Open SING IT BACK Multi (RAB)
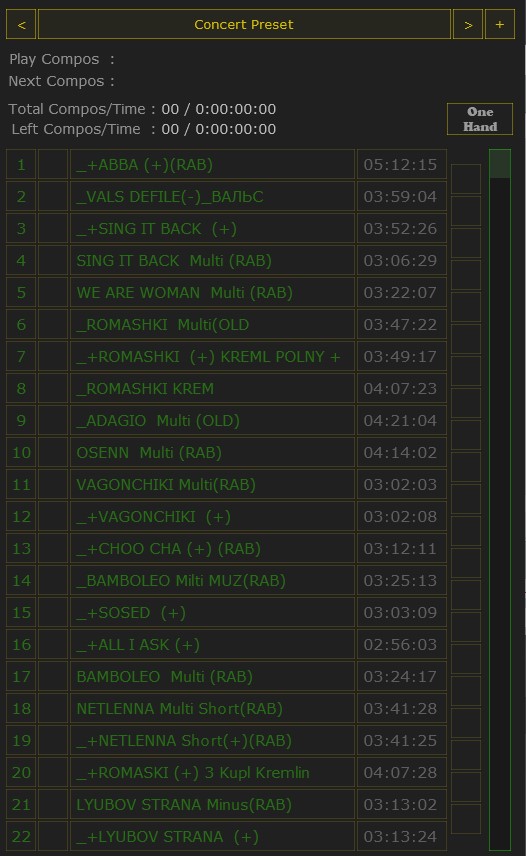Screen dimensions: 526x856 click(x=212, y=260)
